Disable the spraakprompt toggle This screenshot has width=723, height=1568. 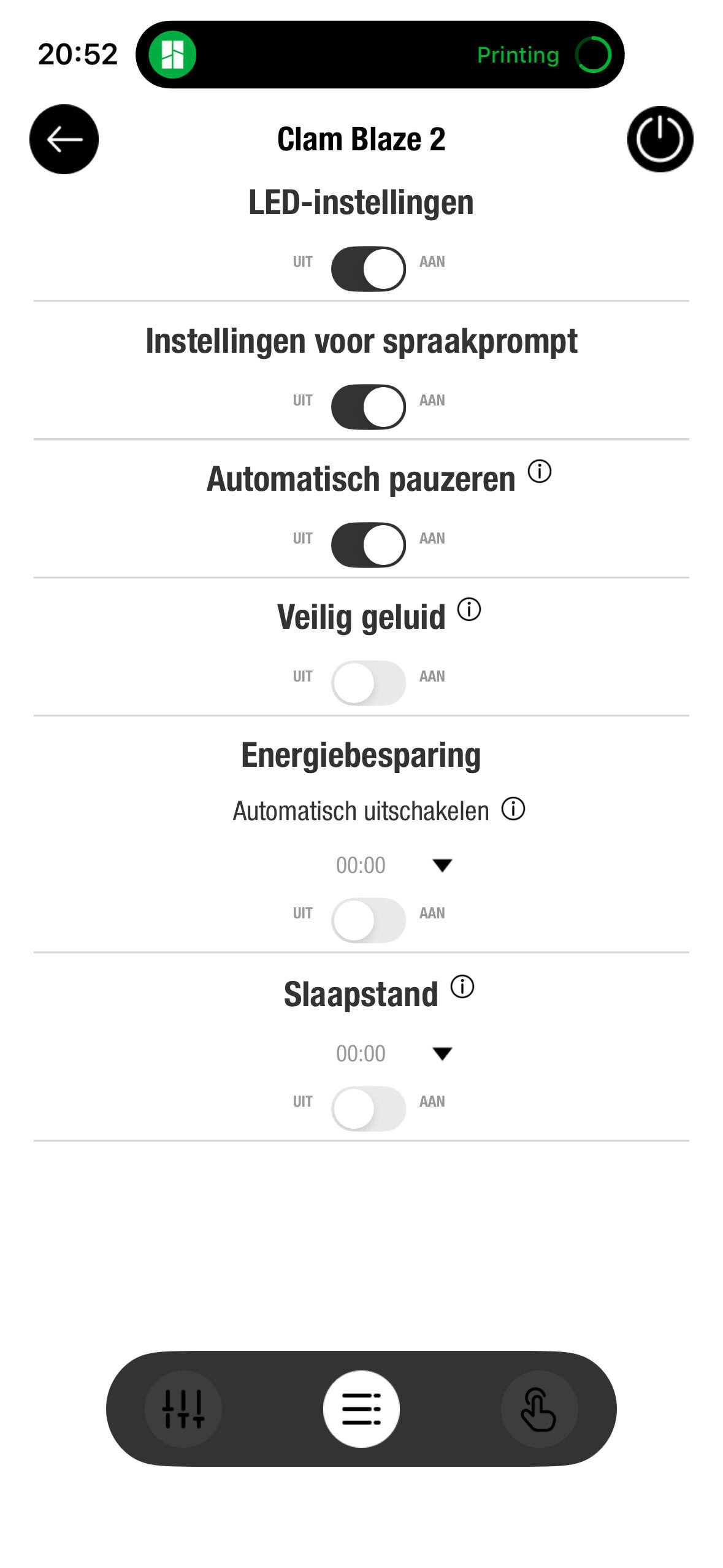click(x=368, y=407)
